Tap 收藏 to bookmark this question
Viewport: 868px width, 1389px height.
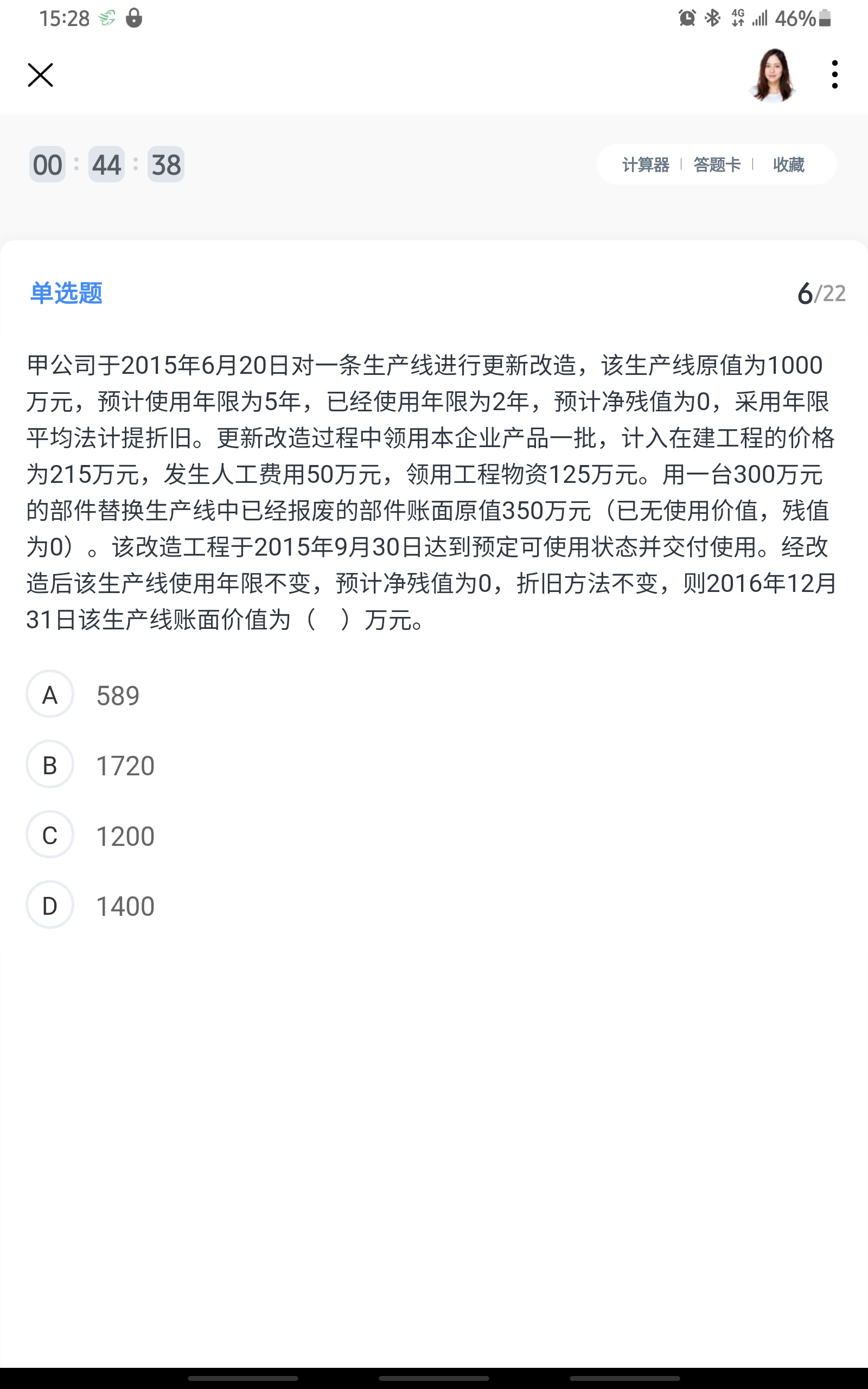[788, 165]
